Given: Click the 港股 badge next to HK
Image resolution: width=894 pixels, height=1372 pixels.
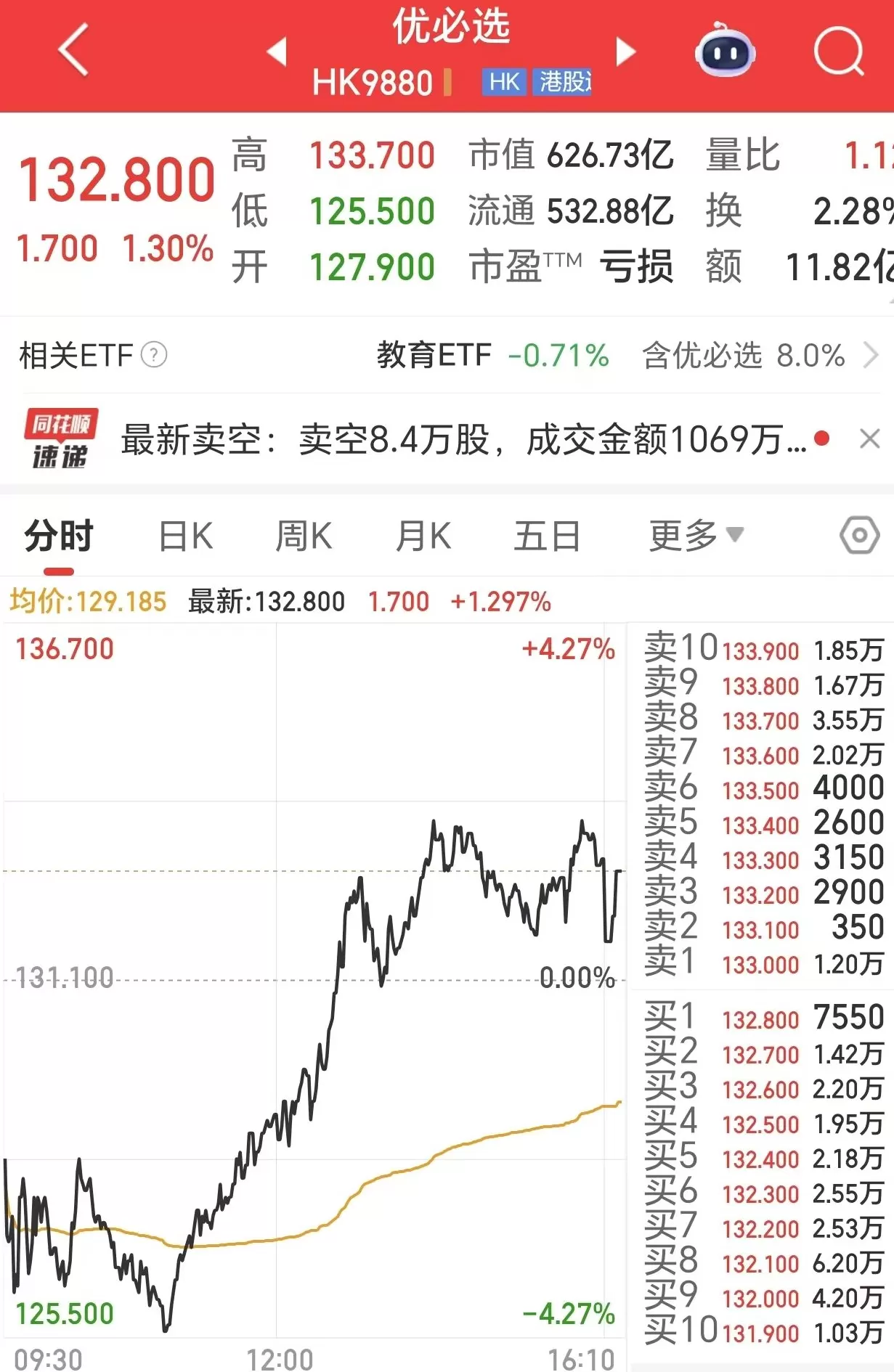Looking at the screenshot, I should pos(563,81).
